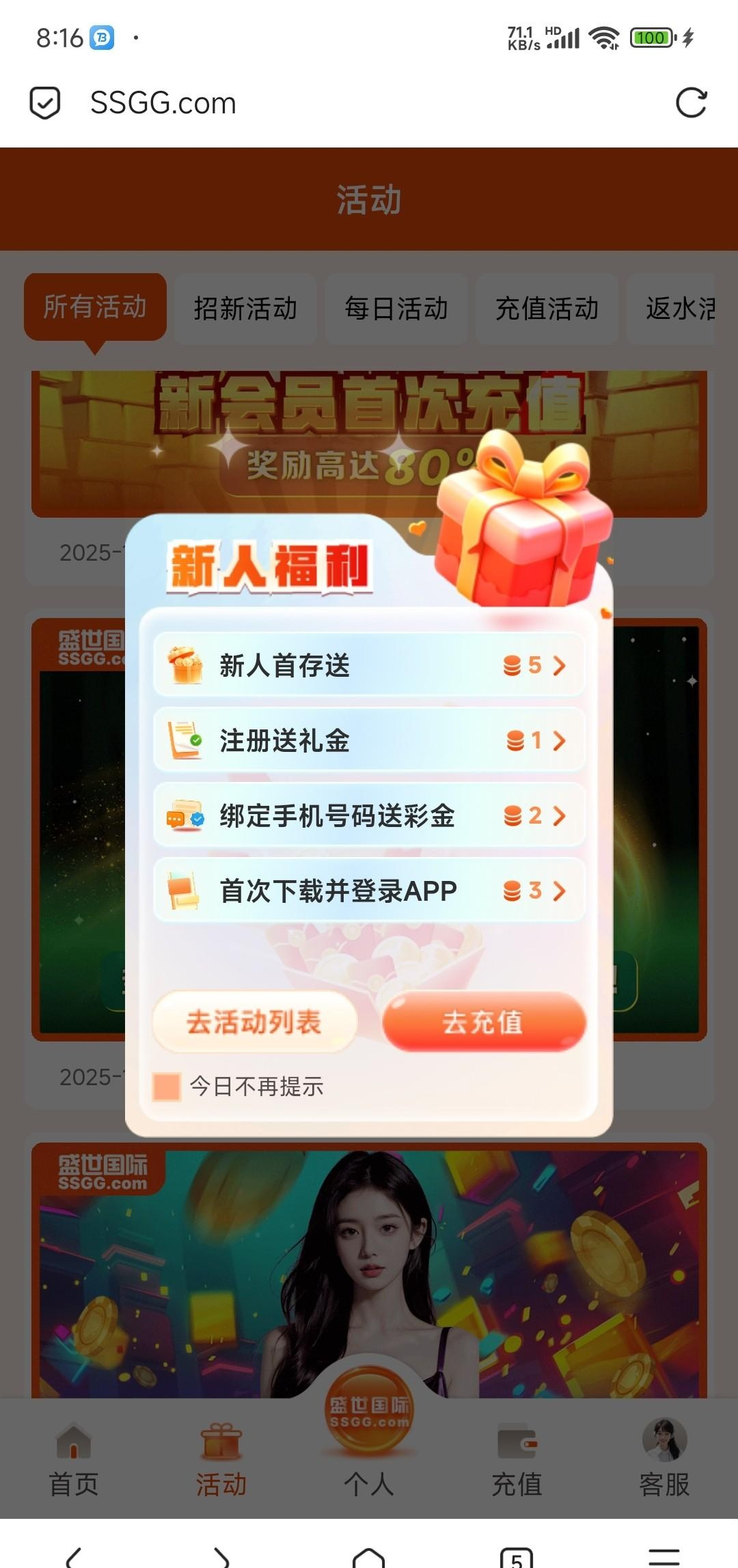Switch to the 每日活动 tab

pyautogui.click(x=396, y=309)
